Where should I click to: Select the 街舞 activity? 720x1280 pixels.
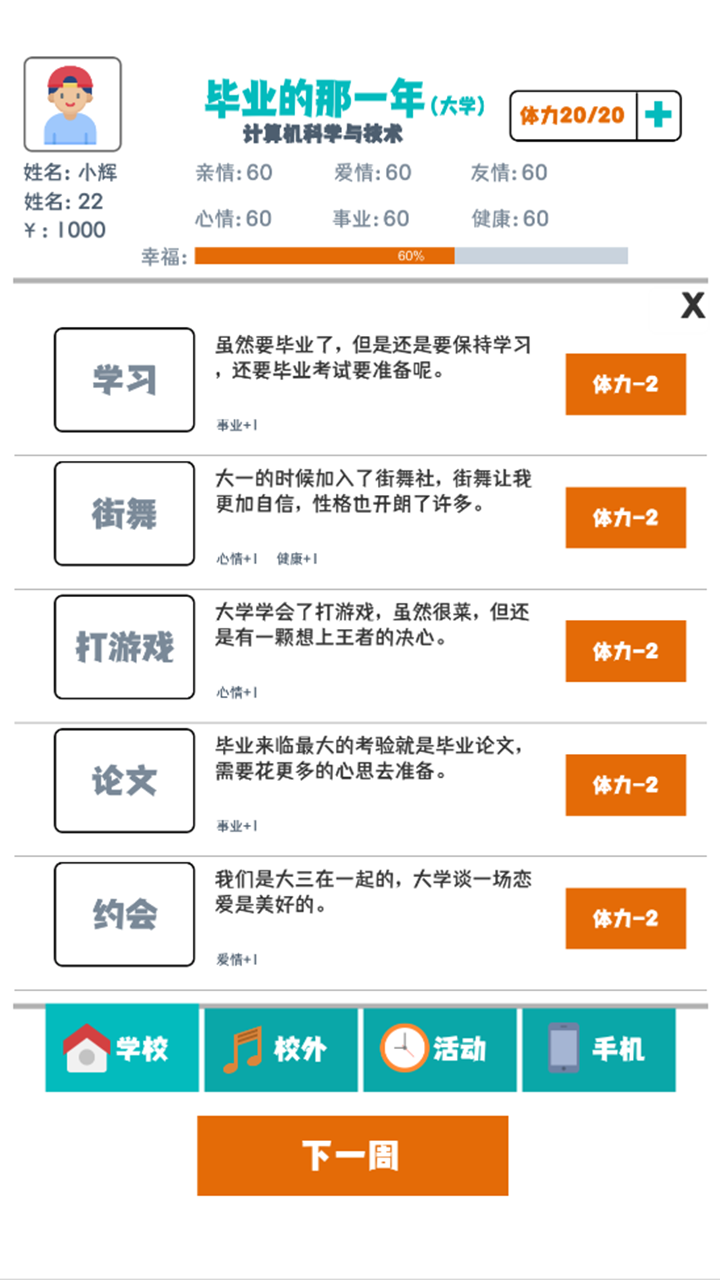pyautogui.click(x=123, y=515)
